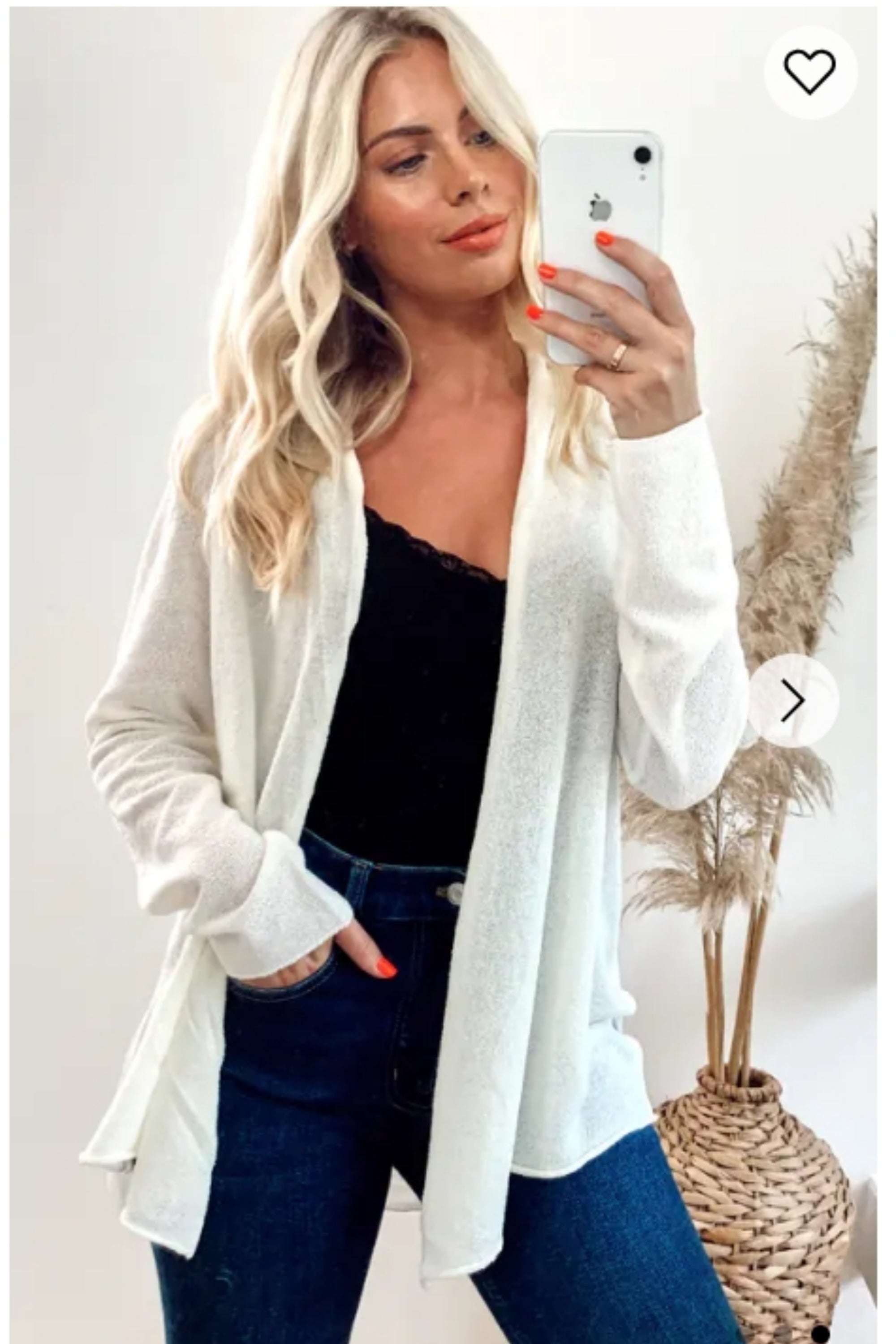Show the next product photo
The image size is (896, 1344).
click(x=793, y=701)
